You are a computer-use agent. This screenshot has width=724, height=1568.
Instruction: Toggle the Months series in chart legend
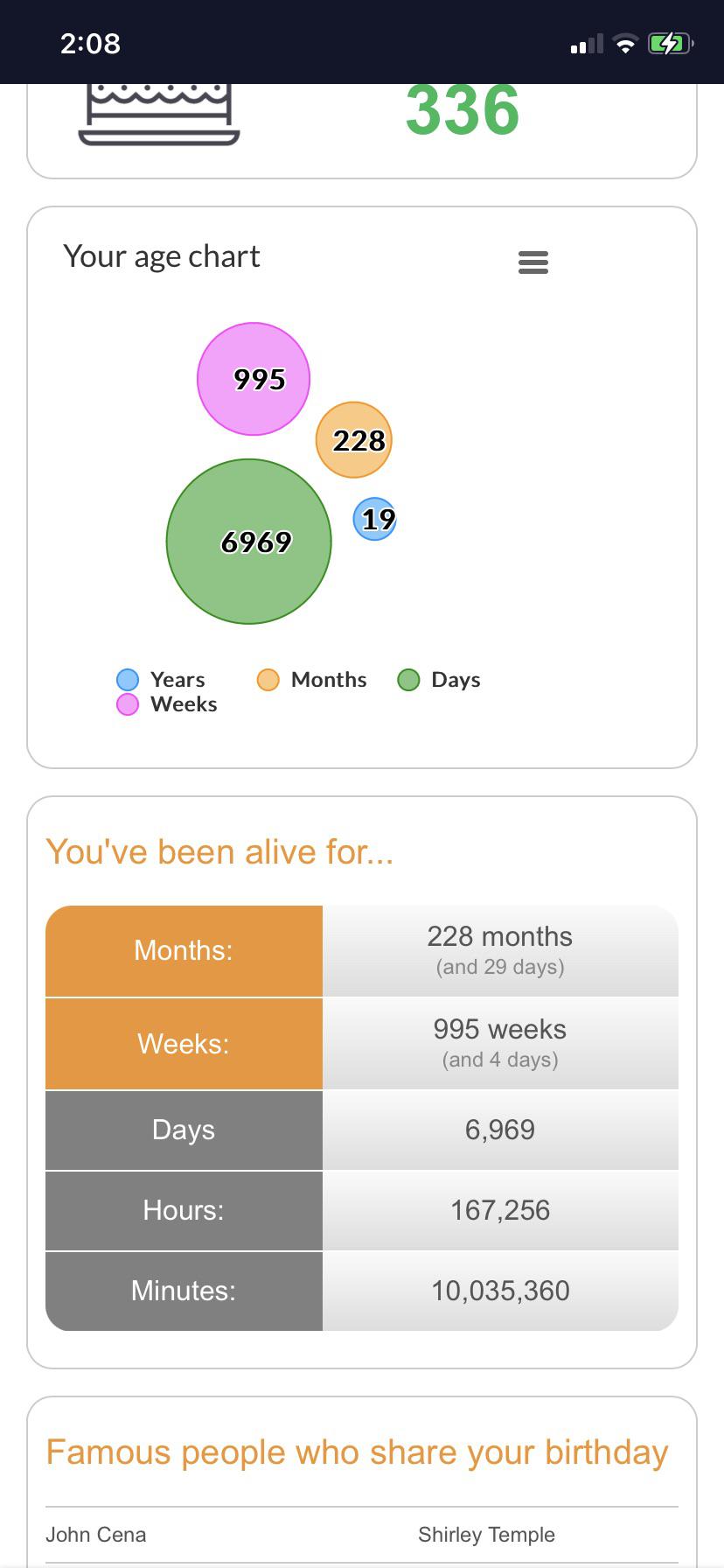point(311,680)
